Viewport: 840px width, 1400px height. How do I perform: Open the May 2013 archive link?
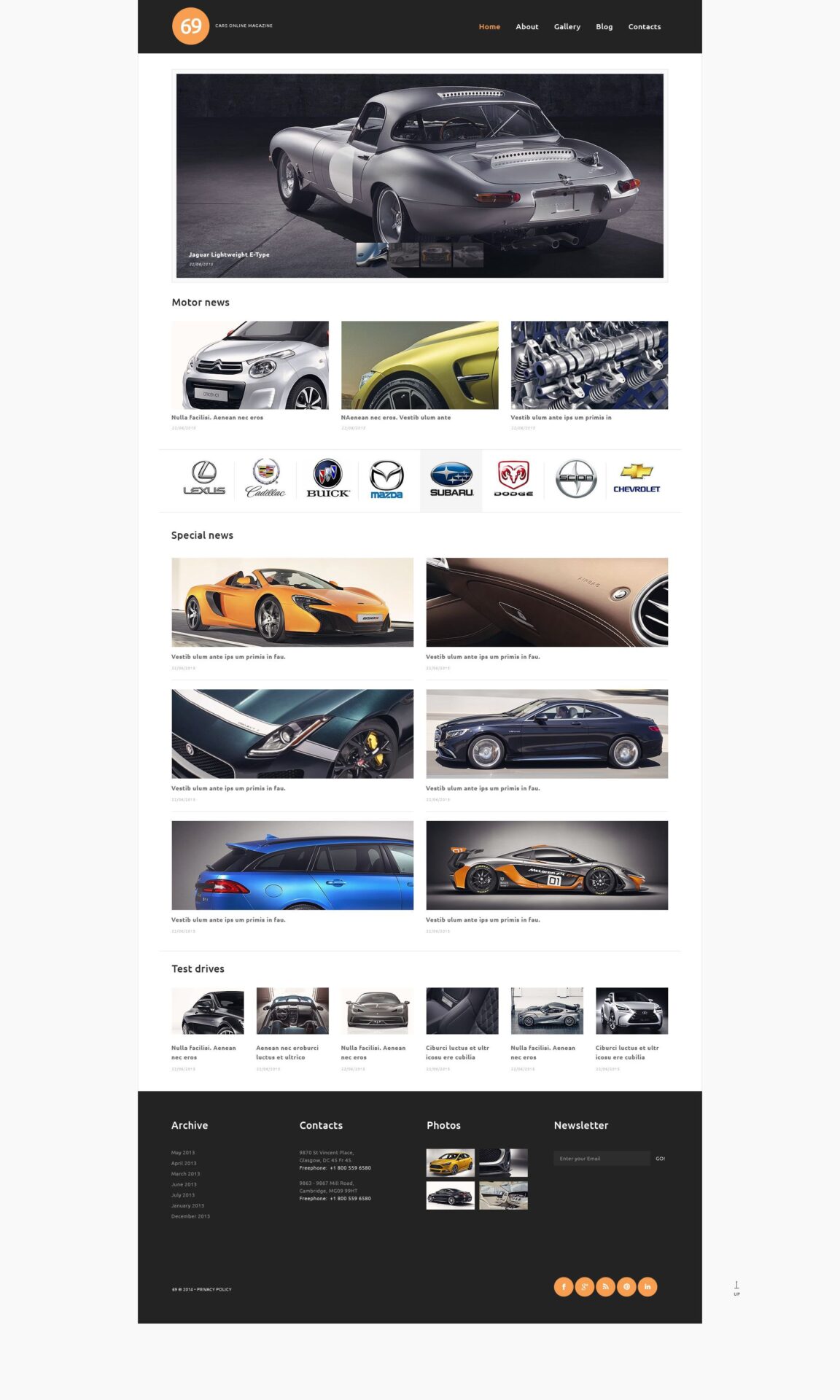coord(183,1152)
